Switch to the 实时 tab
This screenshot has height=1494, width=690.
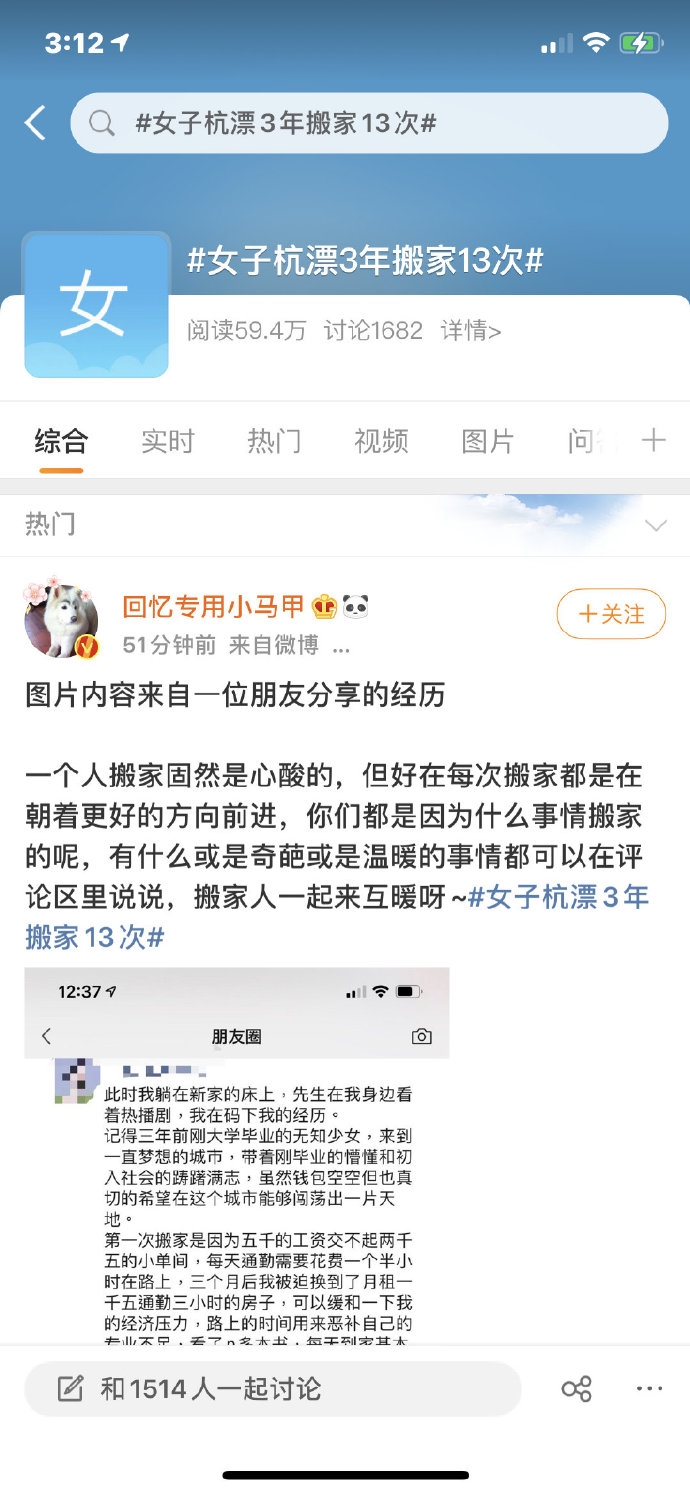[x=167, y=441]
